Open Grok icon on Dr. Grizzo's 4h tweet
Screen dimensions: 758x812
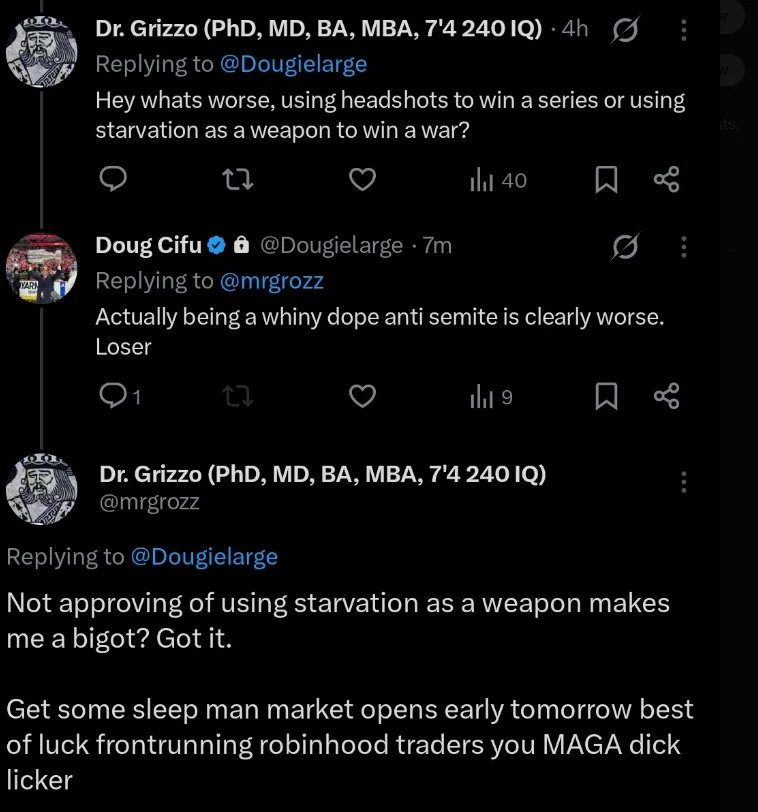tap(625, 31)
